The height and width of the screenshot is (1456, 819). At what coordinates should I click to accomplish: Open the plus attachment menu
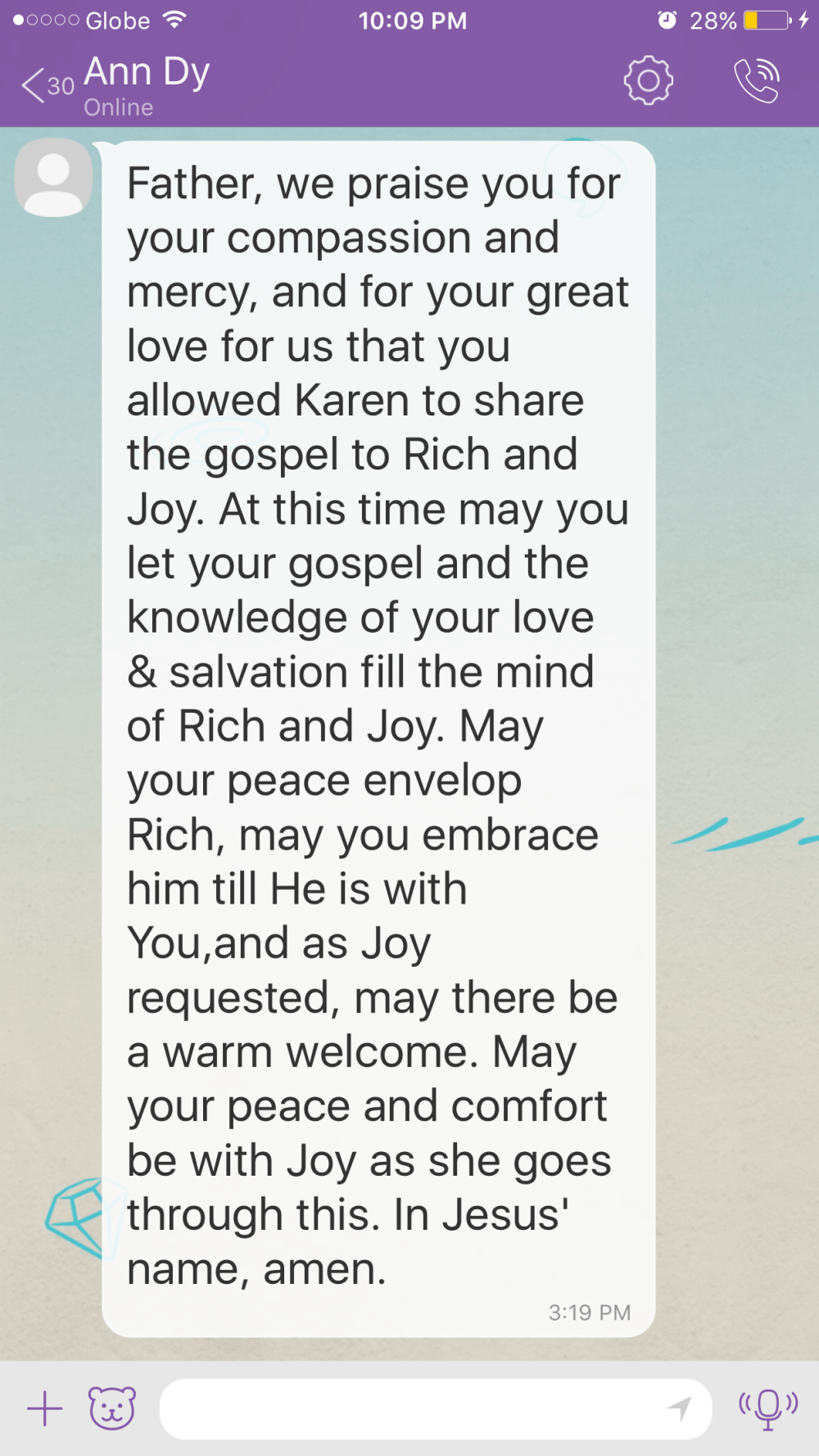pos(45,1408)
